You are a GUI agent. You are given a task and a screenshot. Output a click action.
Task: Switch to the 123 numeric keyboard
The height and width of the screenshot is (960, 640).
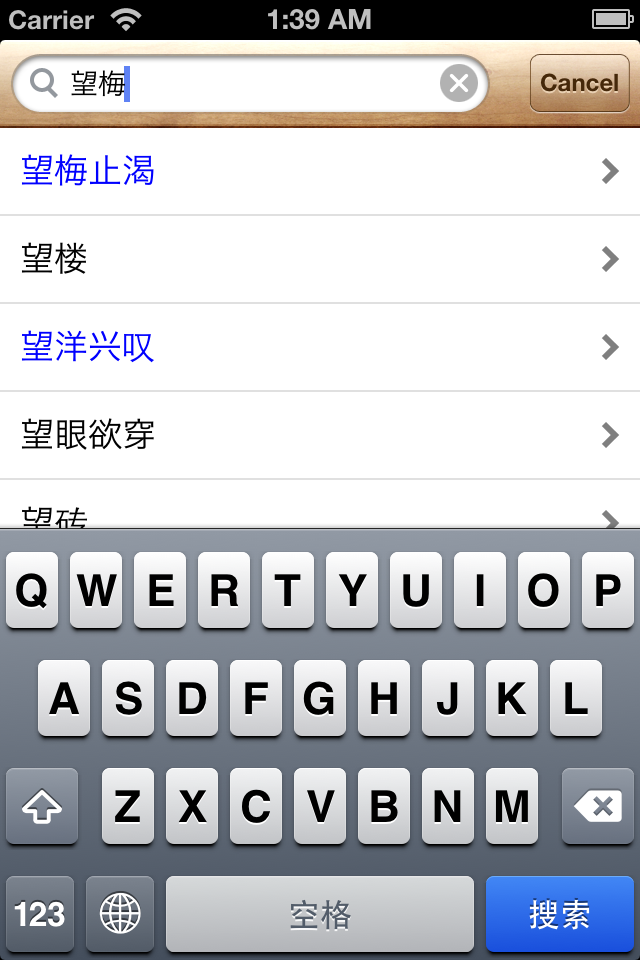(40, 914)
